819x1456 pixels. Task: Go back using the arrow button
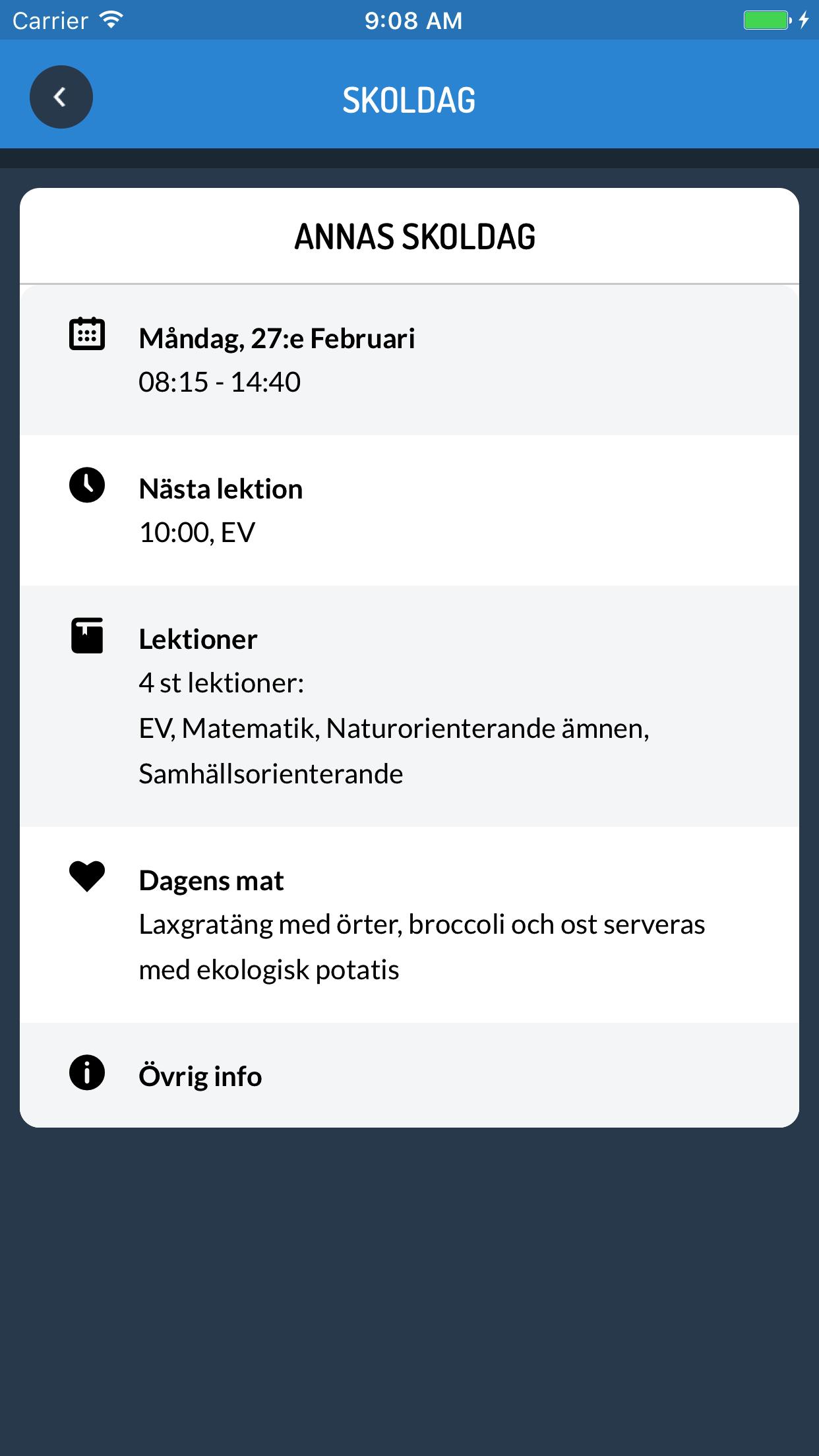[x=61, y=97]
